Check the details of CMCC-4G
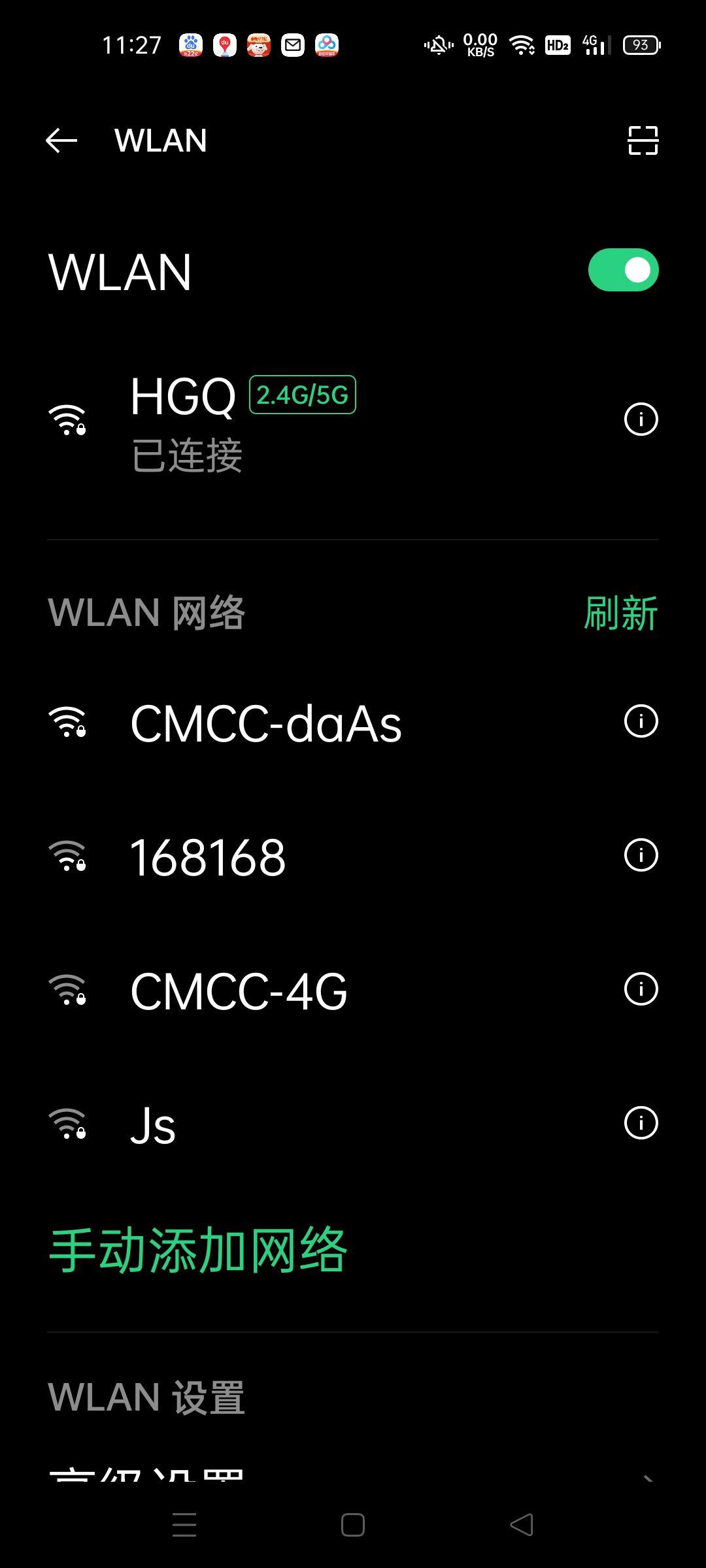This screenshot has width=706, height=1568. coord(641,989)
